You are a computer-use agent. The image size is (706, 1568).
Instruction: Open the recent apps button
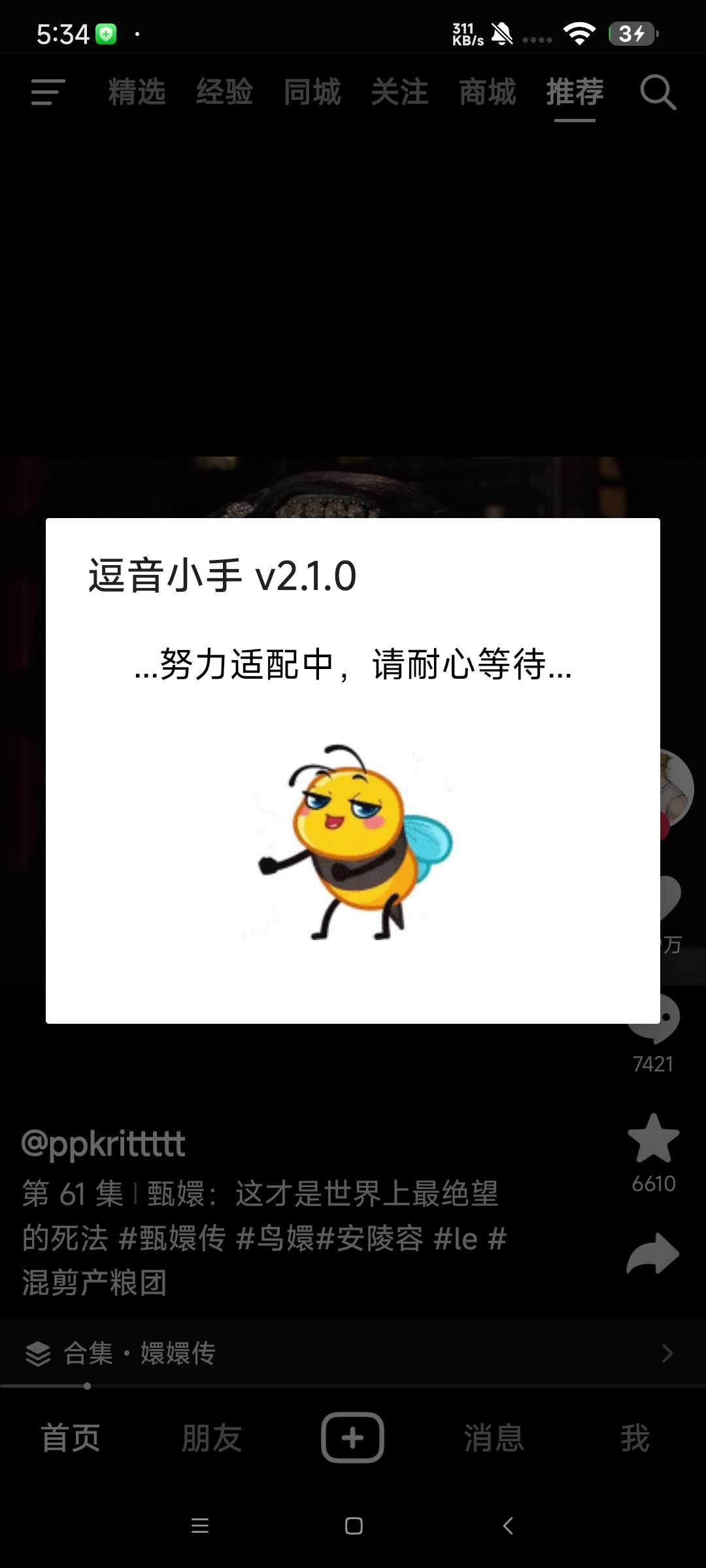click(x=199, y=1526)
